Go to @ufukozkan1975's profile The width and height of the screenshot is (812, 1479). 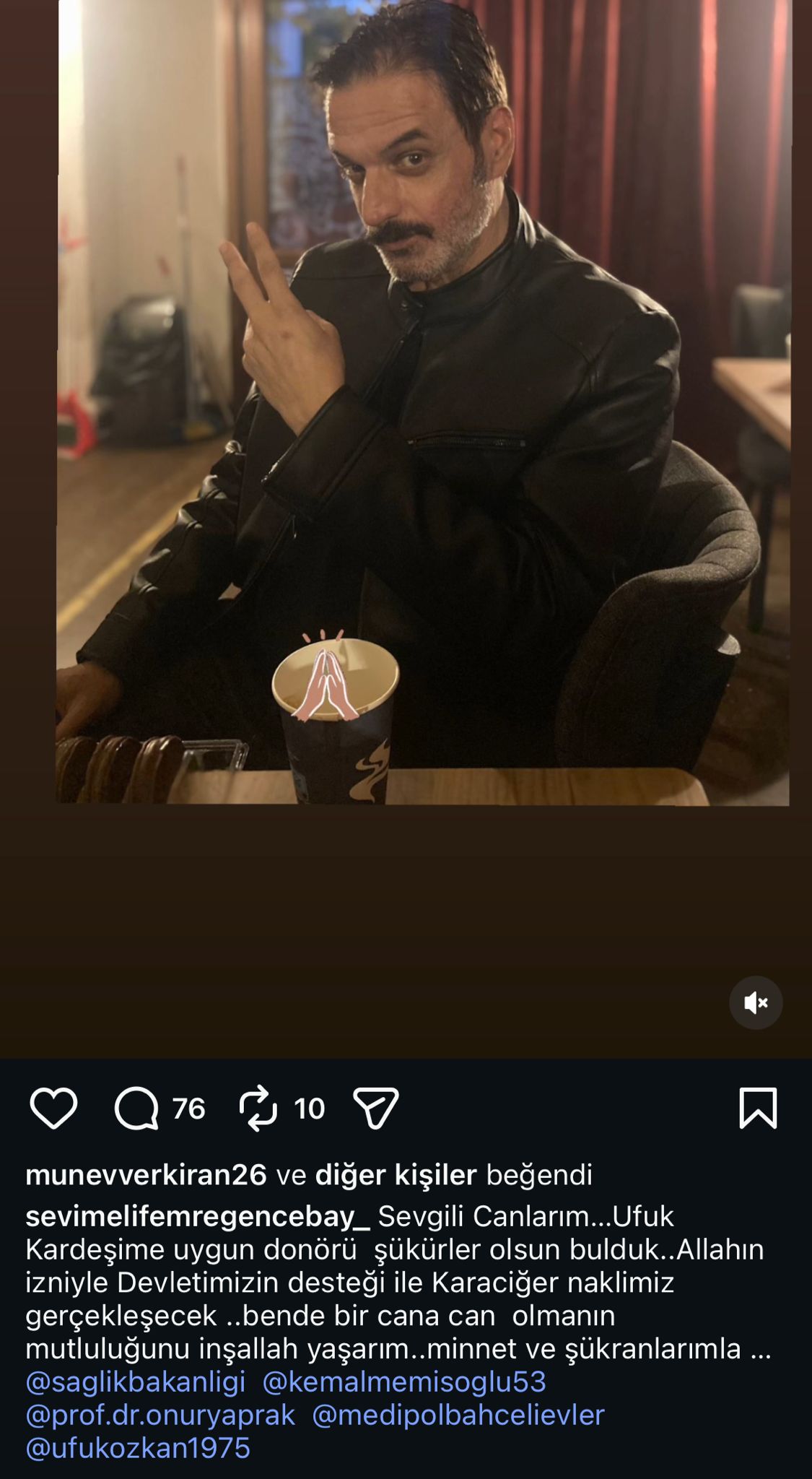[138, 1448]
